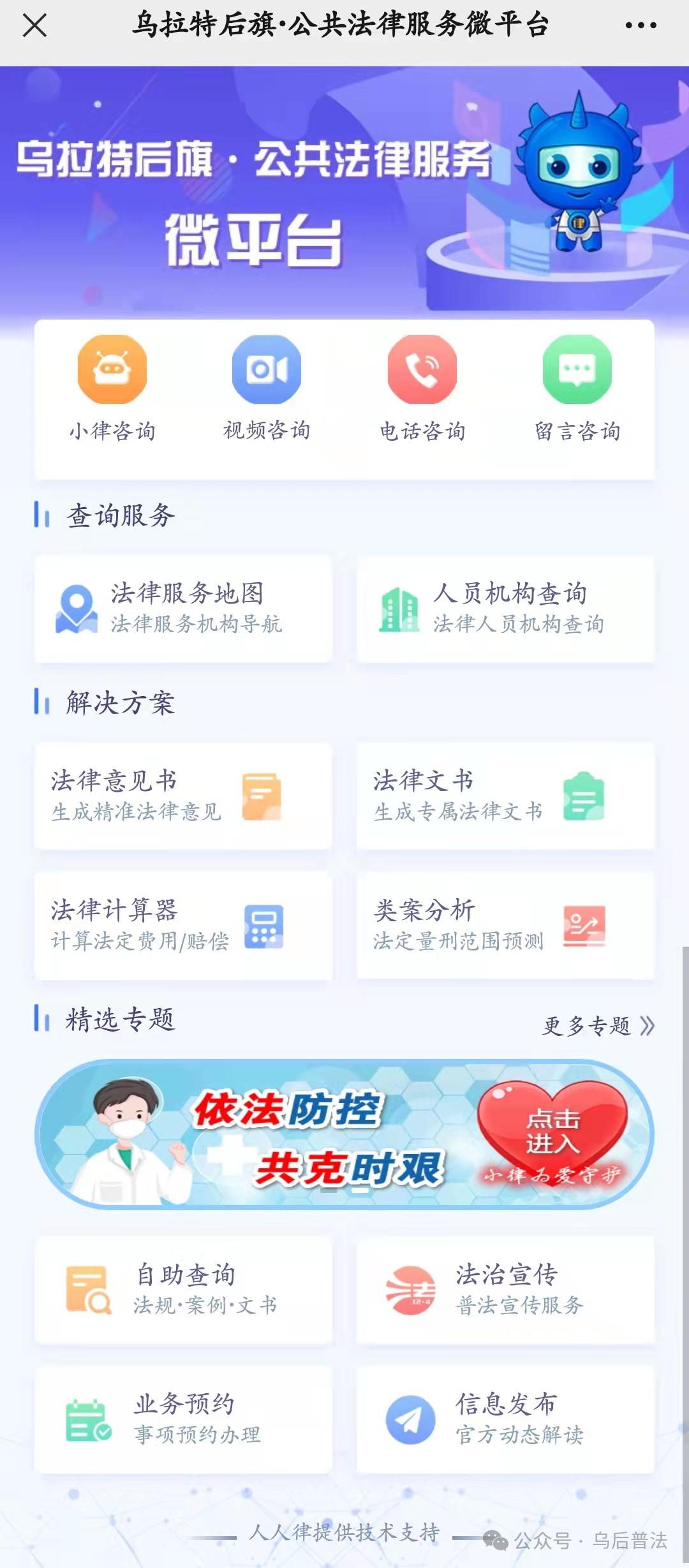Open 业务预约 appointment booking
Image resolution: width=689 pixels, height=1568 pixels.
click(184, 1419)
